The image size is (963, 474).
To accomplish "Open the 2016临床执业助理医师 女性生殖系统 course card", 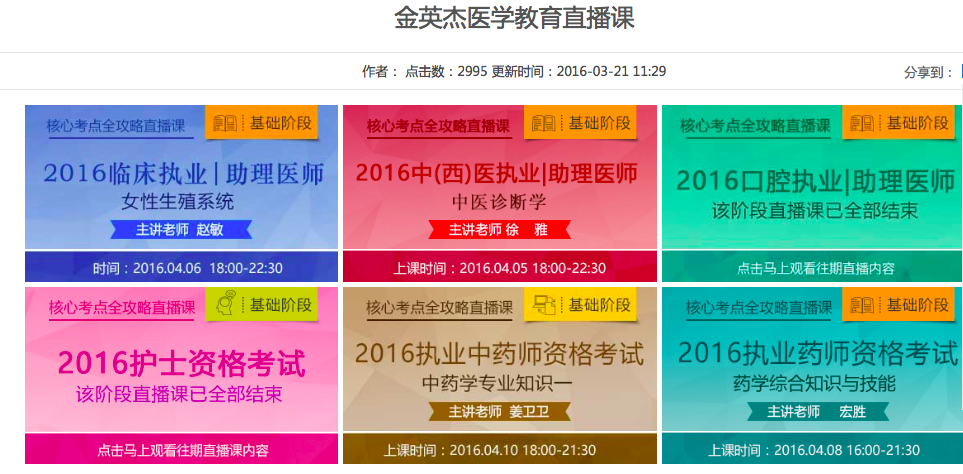I will [x=182, y=192].
